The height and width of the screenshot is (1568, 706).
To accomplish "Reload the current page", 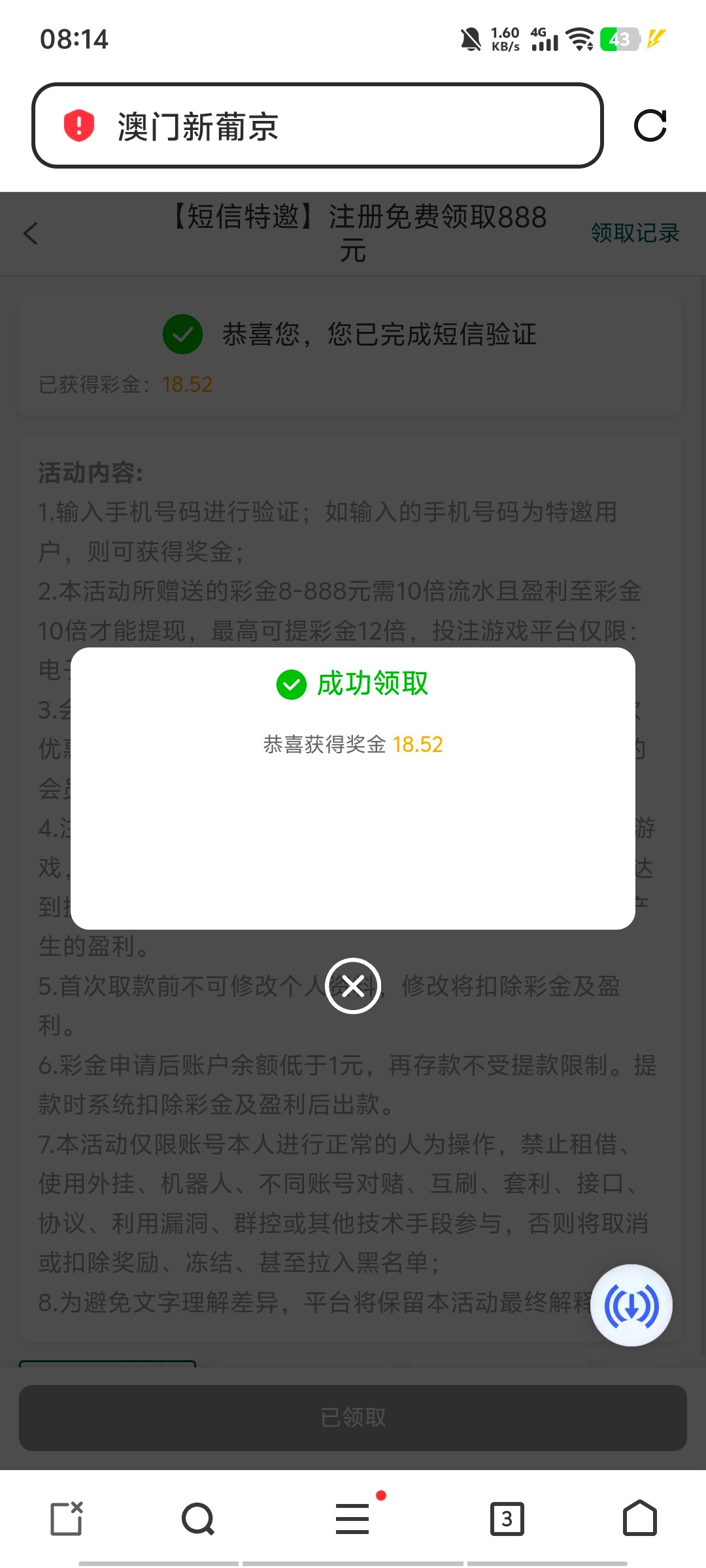I will point(650,125).
